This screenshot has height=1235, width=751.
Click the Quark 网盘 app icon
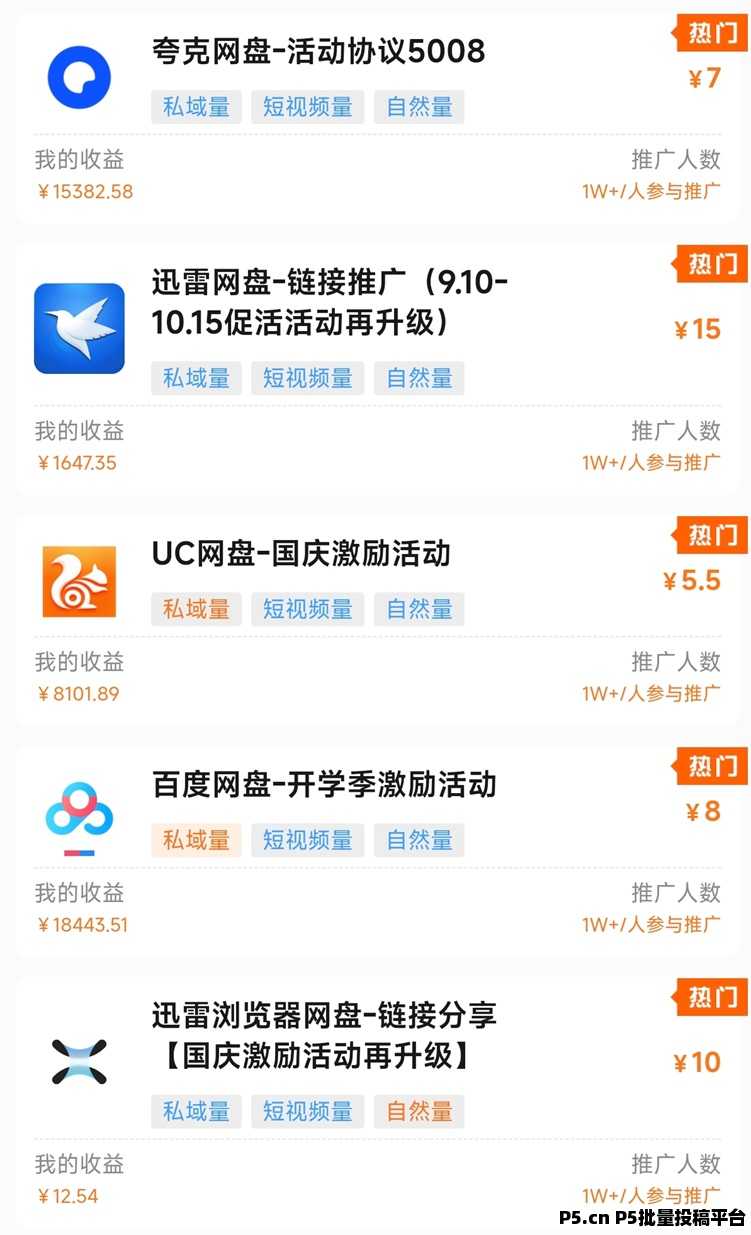pyautogui.click(x=79, y=74)
